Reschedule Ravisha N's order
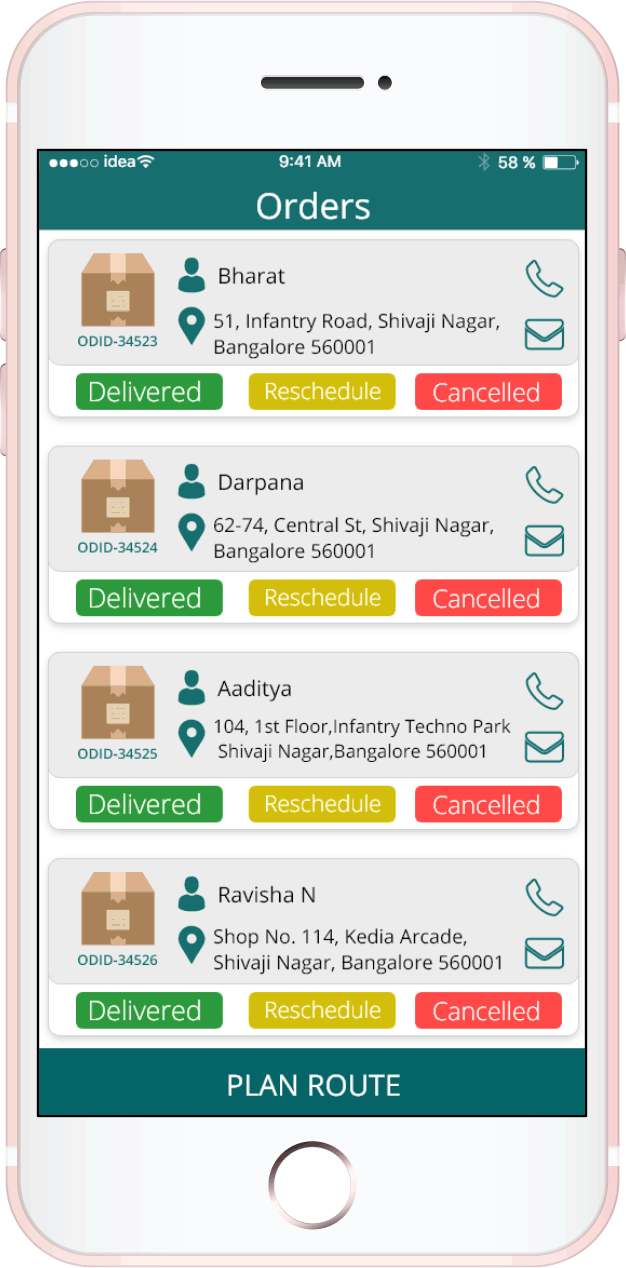Screen dimensions: 626x1268 pos(322,1010)
